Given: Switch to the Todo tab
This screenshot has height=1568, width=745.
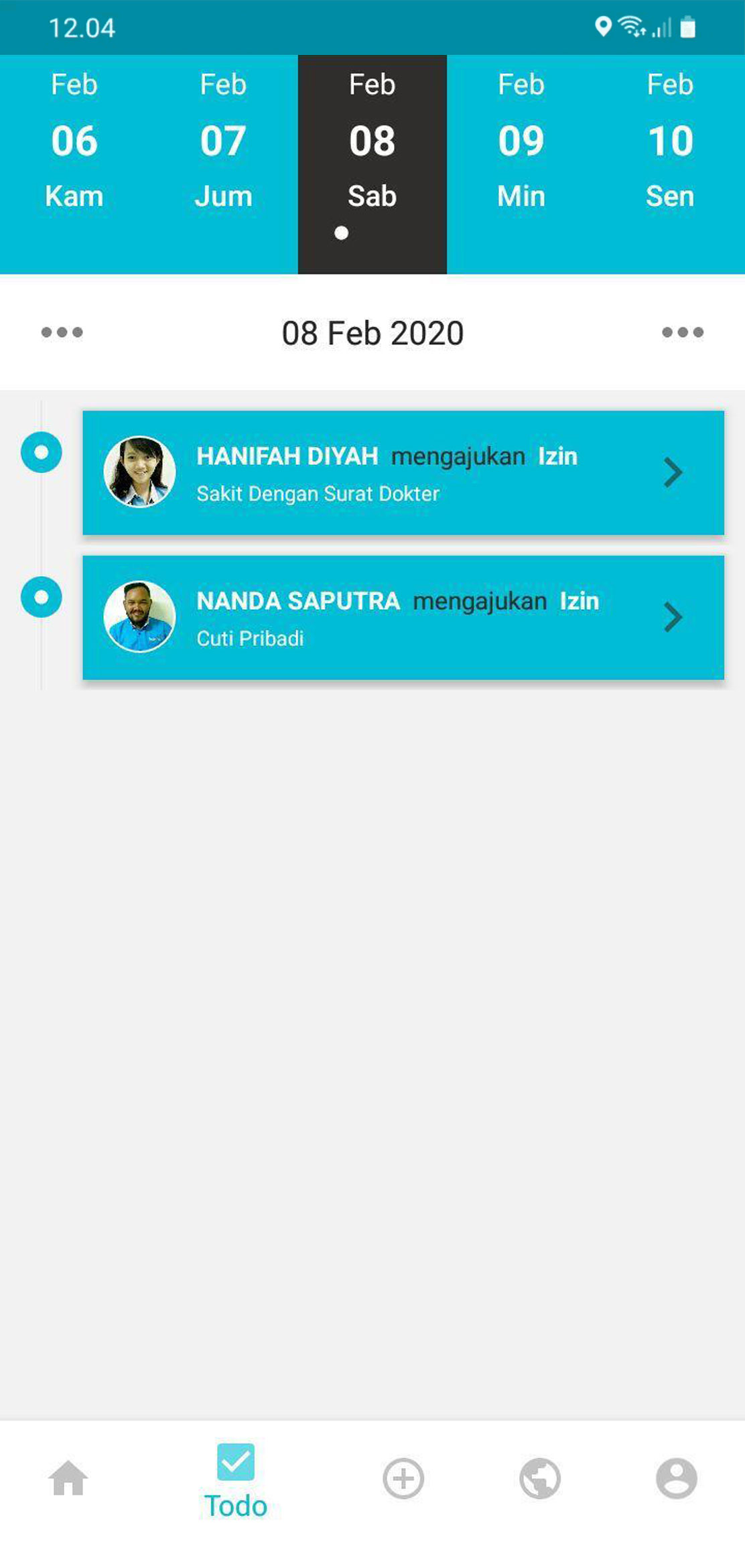Looking at the screenshot, I should pos(235,1480).
